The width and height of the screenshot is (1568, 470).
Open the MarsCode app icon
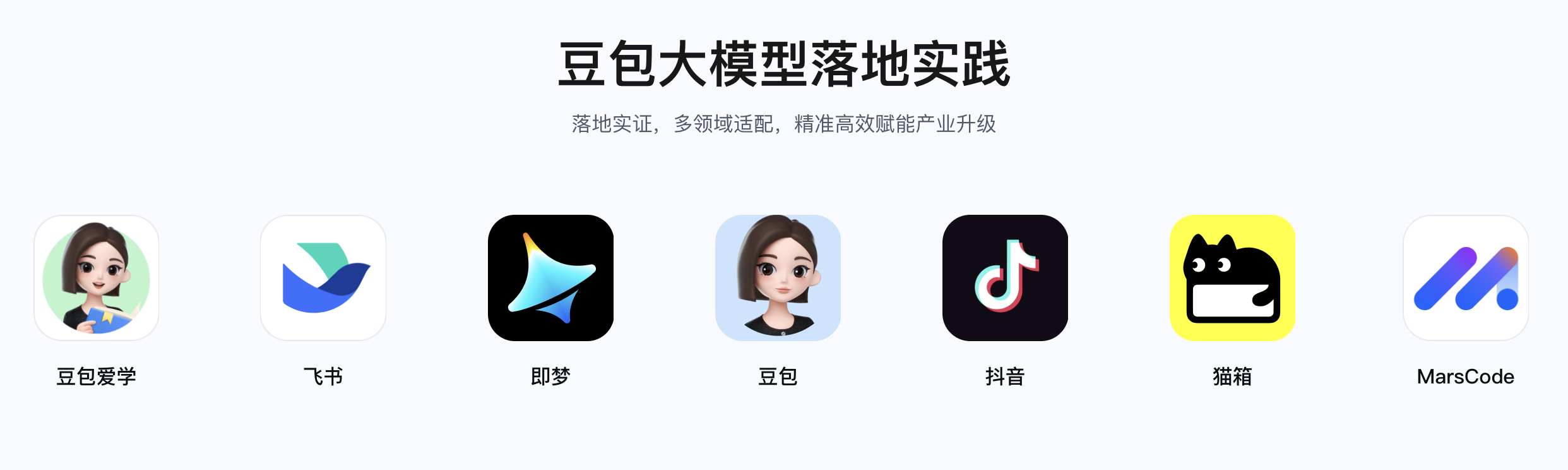click(1466, 278)
